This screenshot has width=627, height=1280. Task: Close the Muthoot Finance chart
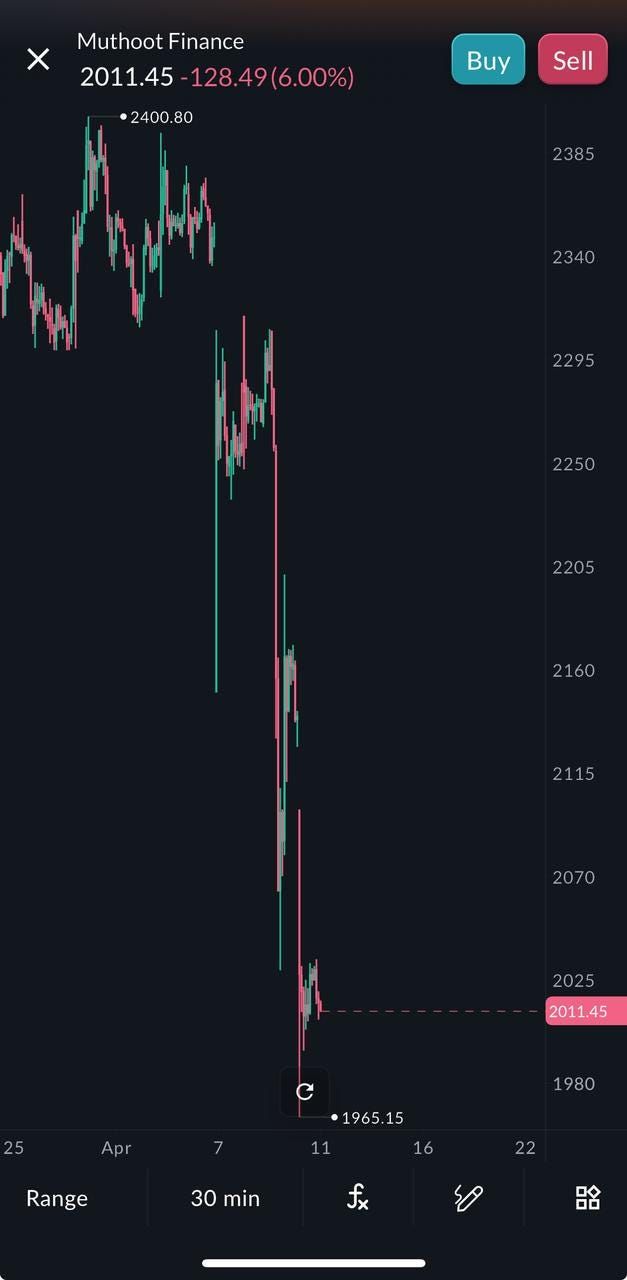(38, 59)
